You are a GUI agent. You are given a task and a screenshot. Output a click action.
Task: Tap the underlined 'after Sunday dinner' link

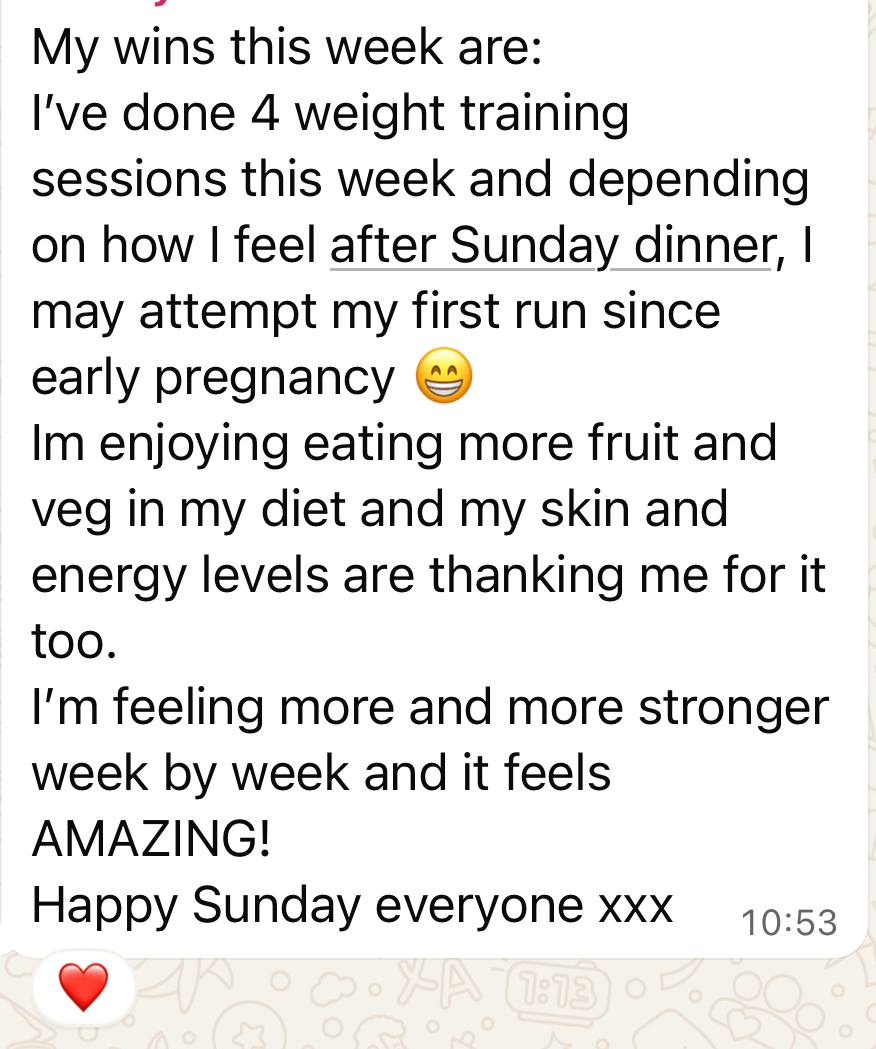pyautogui.click(x=551, y=245)
